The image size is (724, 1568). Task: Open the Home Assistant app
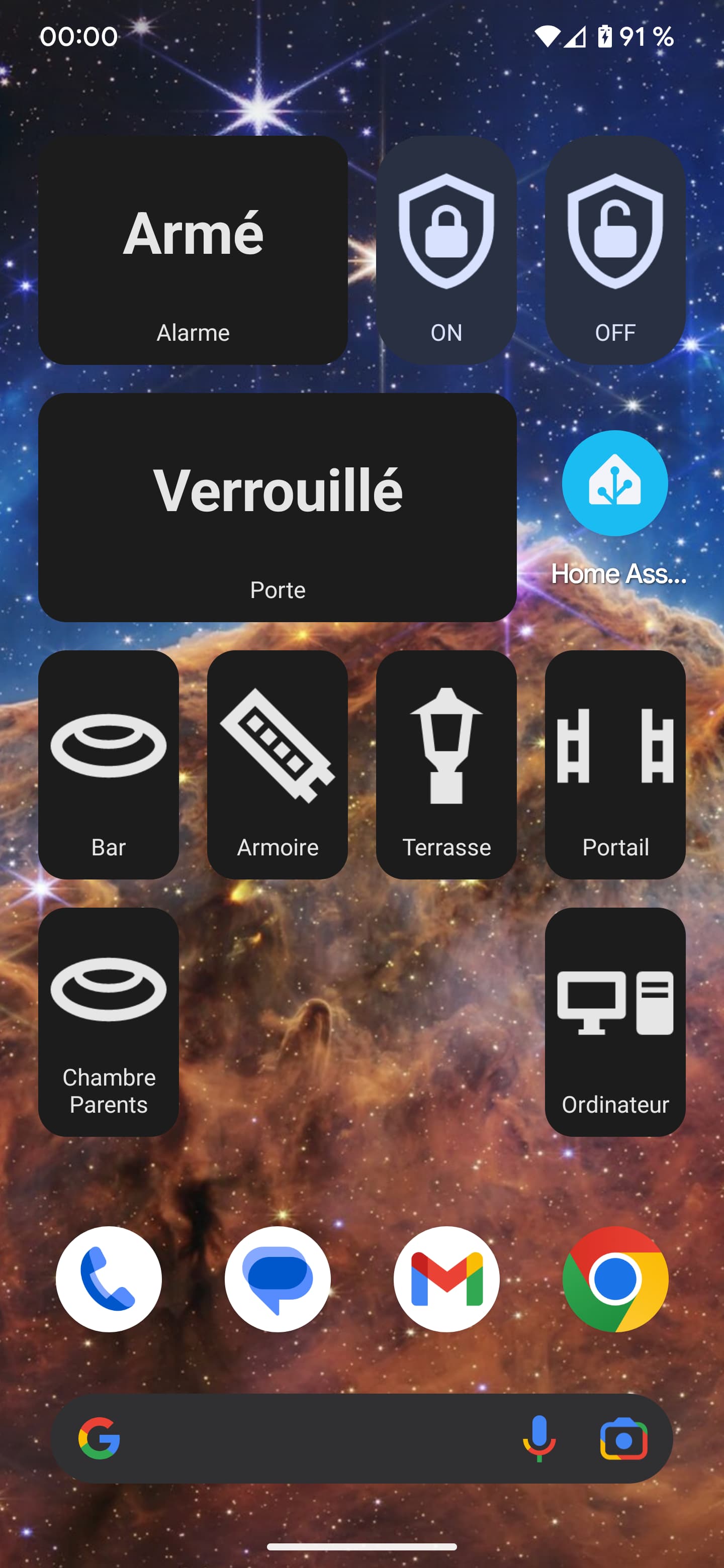(x=615, y=483)
